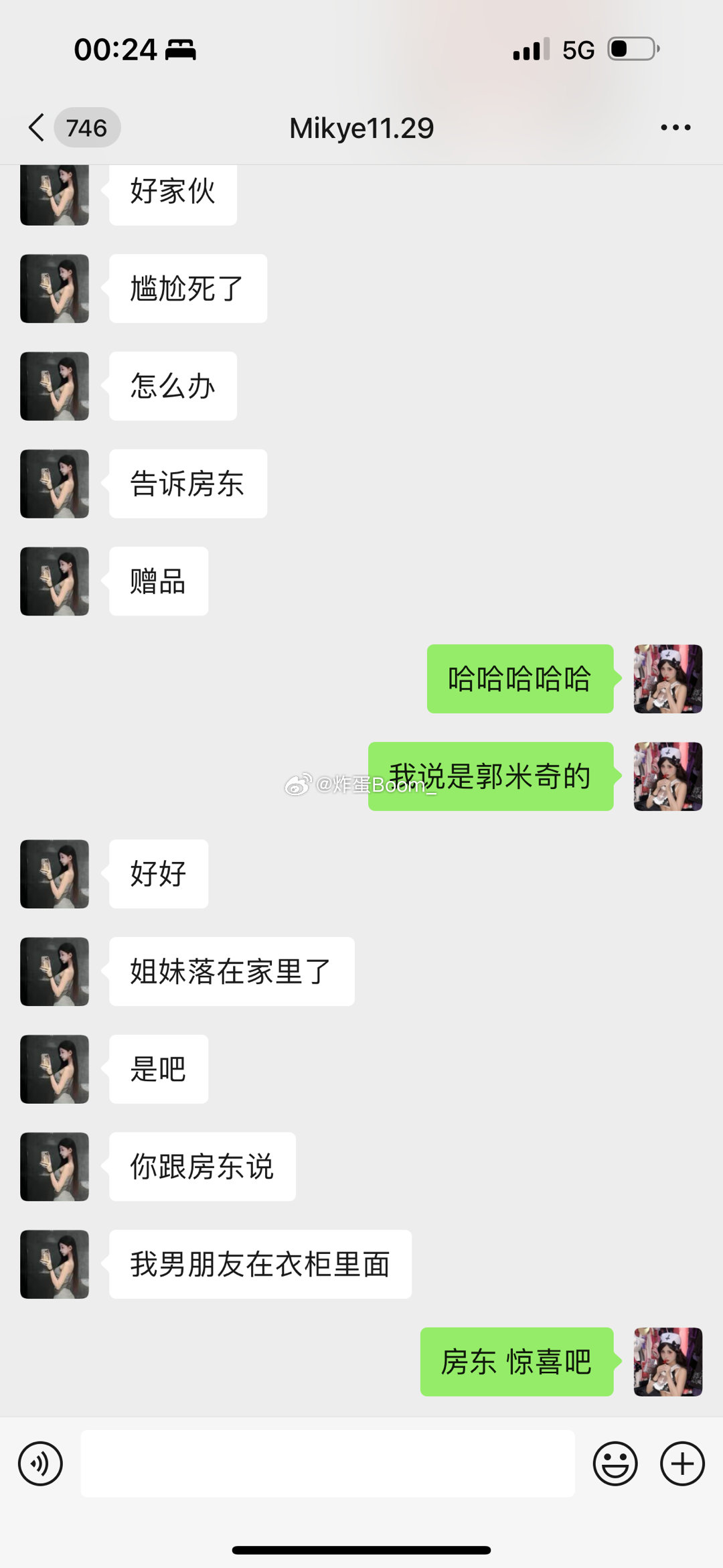Viewport: 723px width, 1568px height.
Task: Switch to voice message input
Action: tap(40, 1464)
